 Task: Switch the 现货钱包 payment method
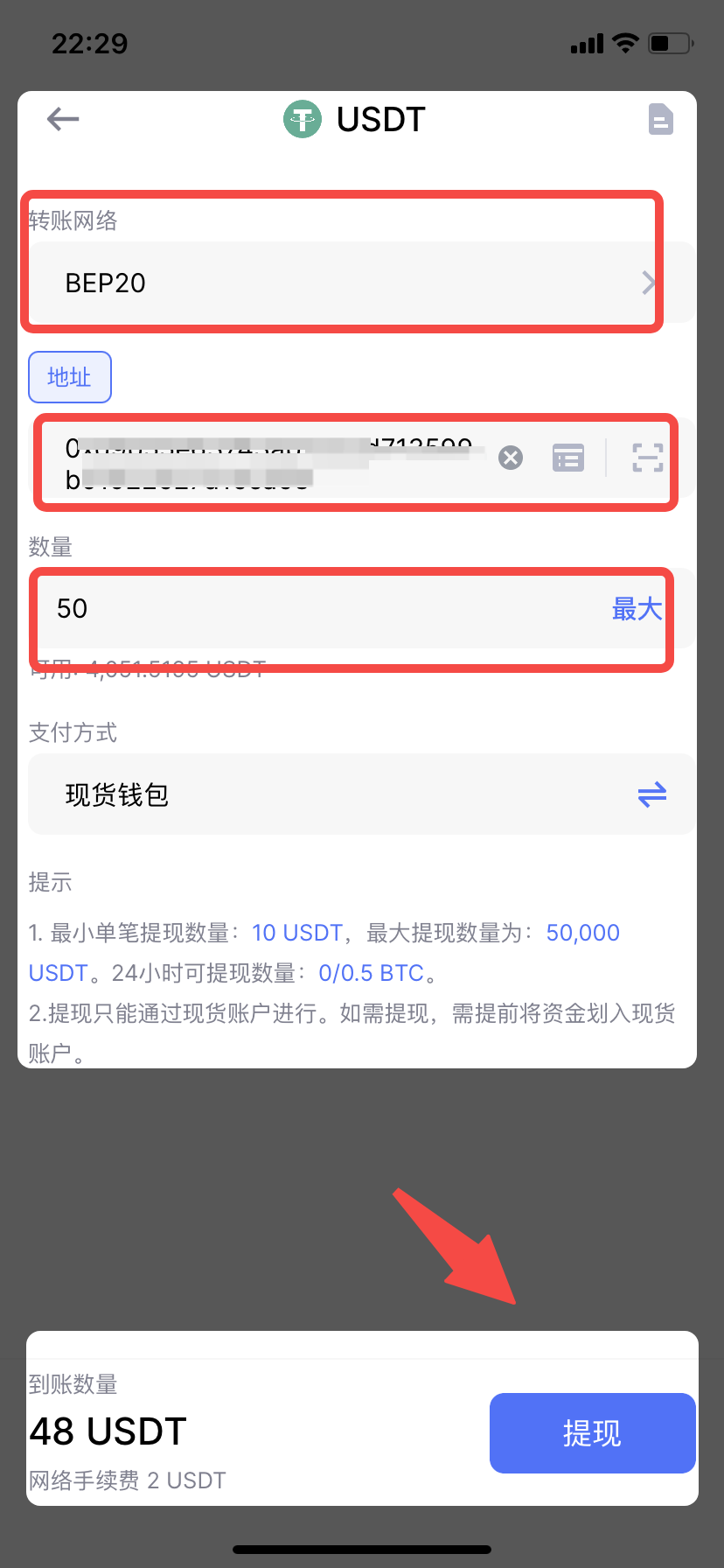[652, 794]
